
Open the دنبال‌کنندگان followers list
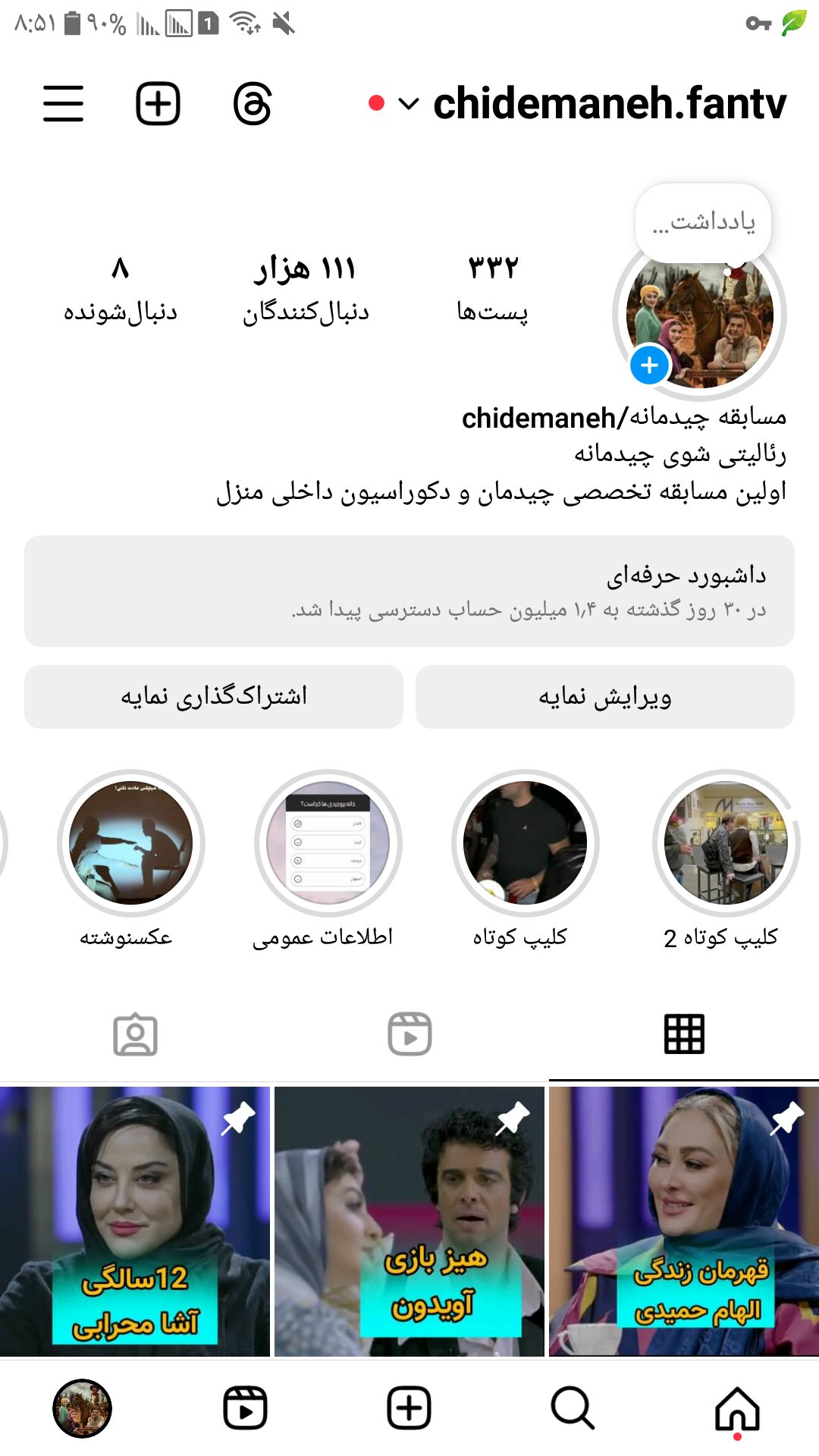pyautogui.click(x=306, y=288)
